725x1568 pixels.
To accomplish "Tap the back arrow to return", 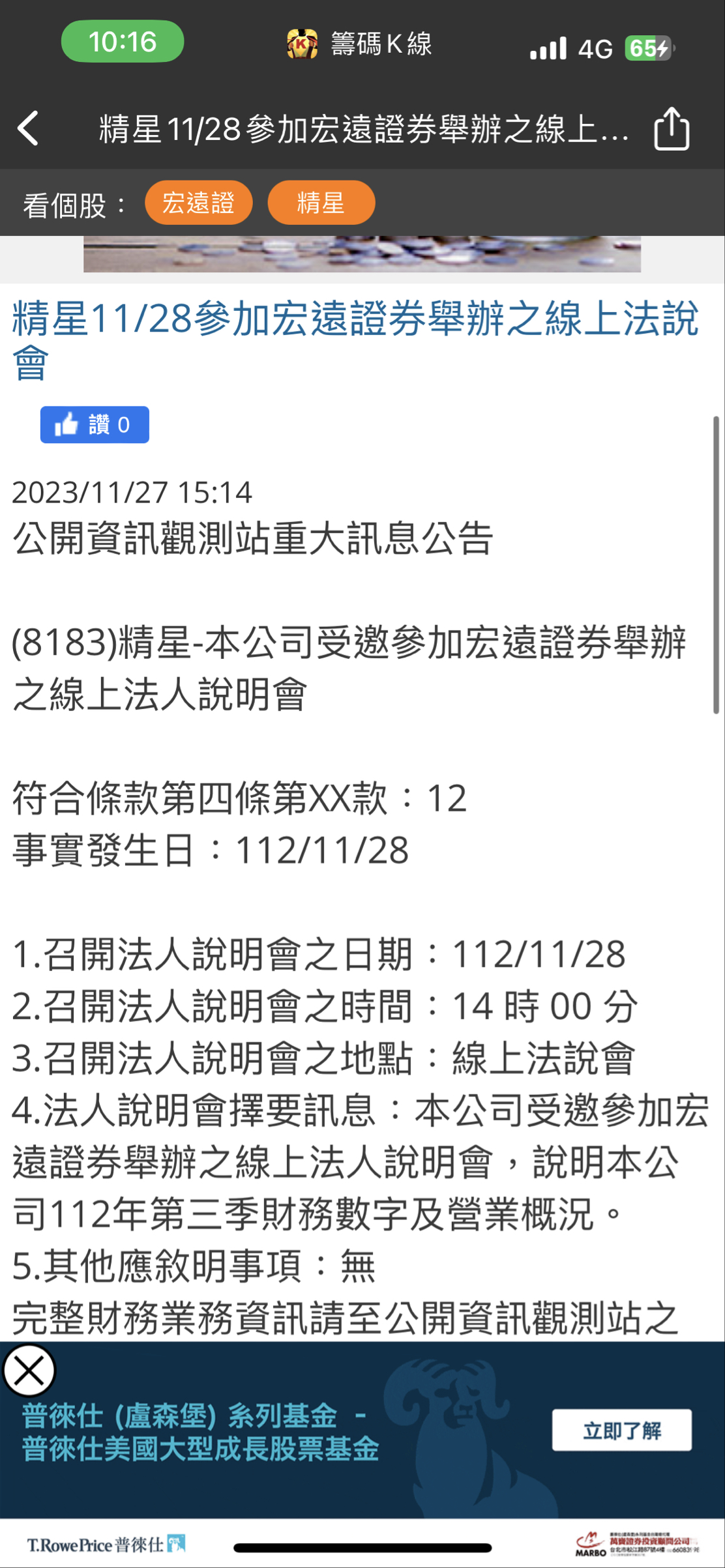I will click(29, 128).
